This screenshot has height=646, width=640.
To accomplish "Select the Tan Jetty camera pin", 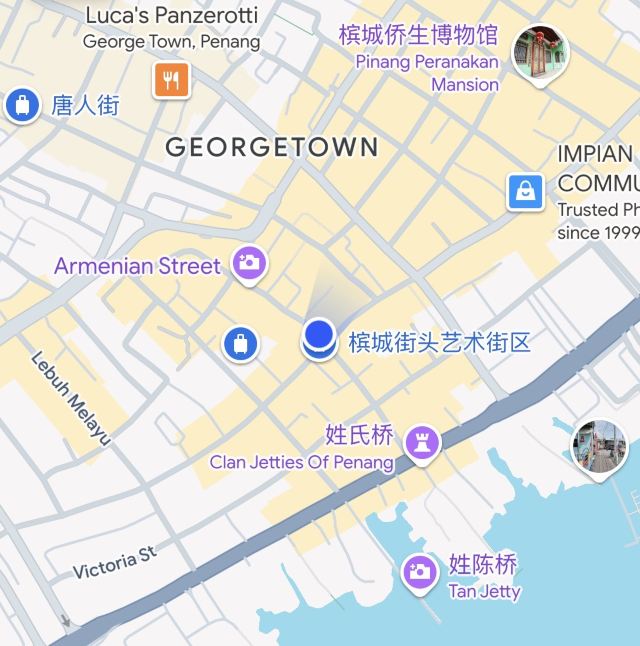I will 420,573.
